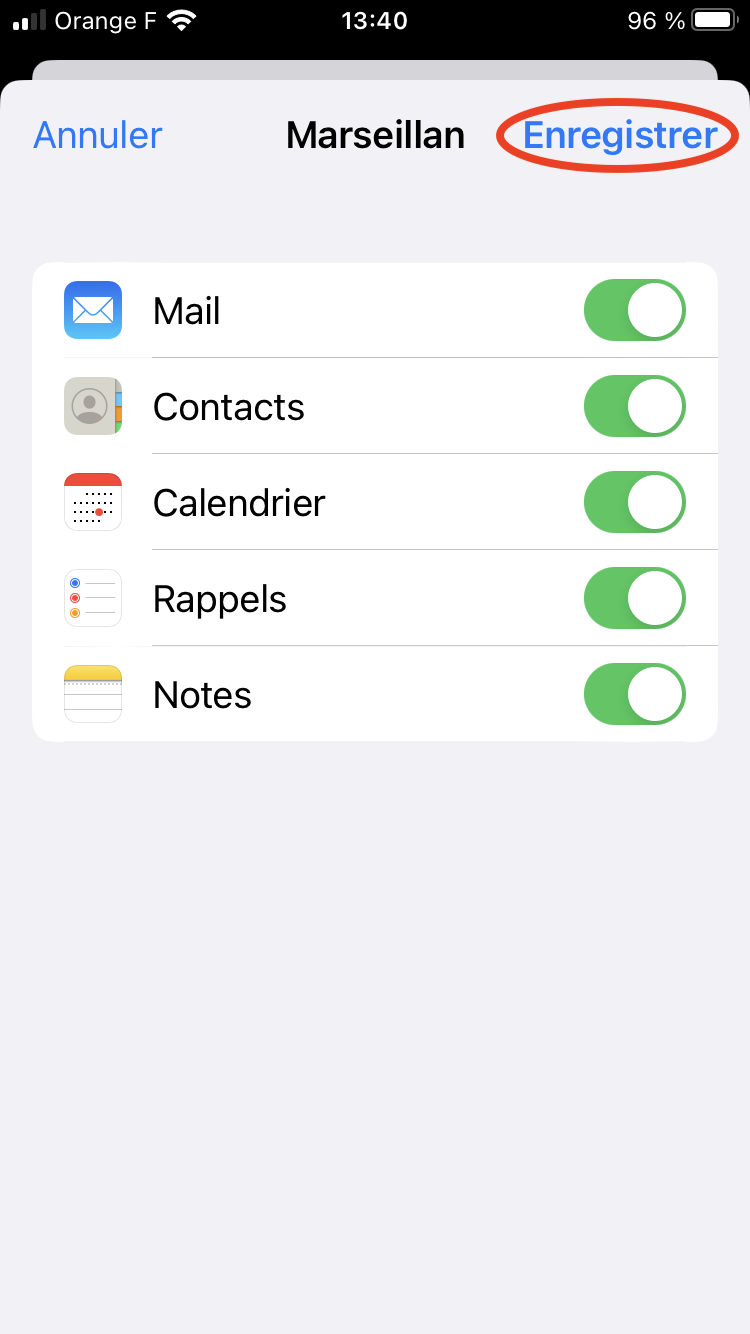Switch off the Calendrier toggle

pyautogui.click(x=634, y=502)
